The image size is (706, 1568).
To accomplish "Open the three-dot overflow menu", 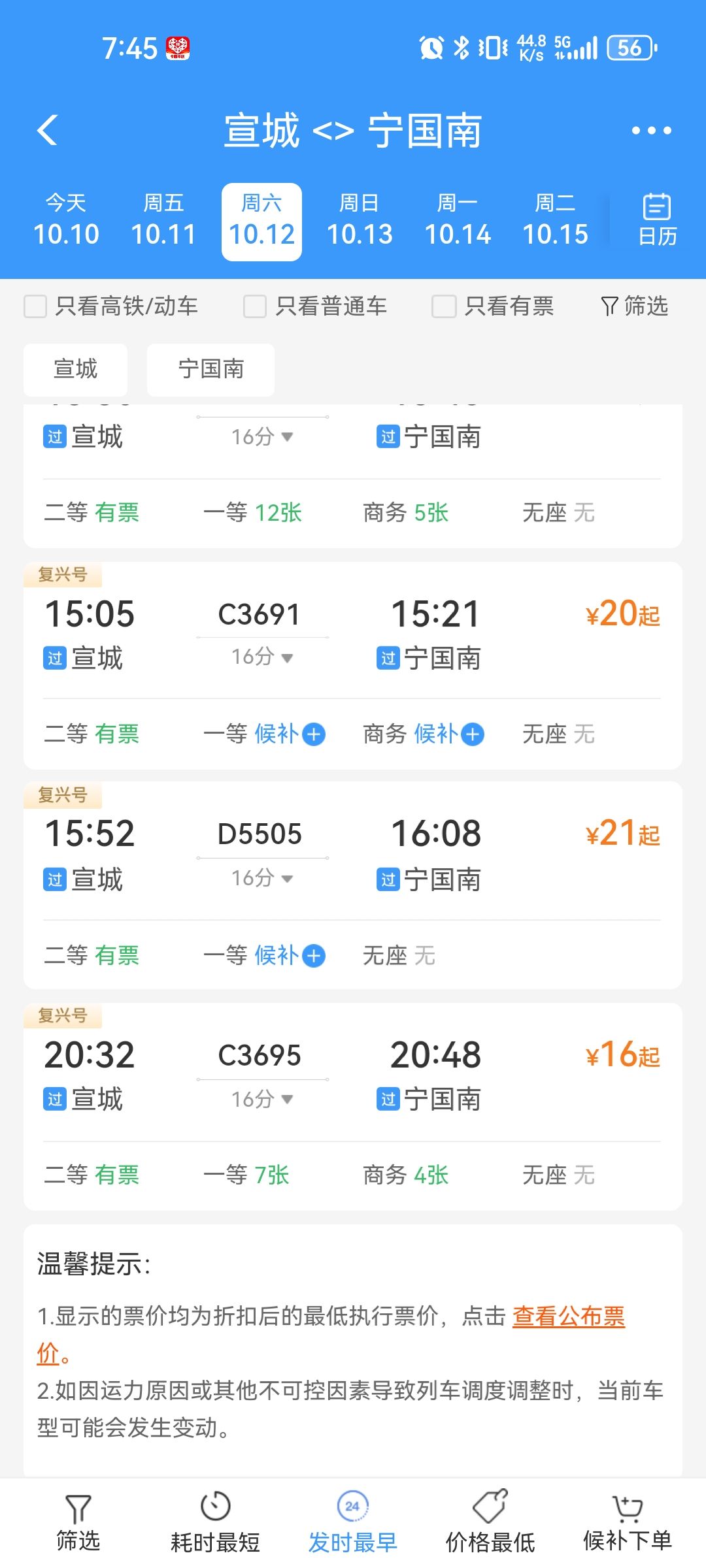I will click(x=651, y=130).
